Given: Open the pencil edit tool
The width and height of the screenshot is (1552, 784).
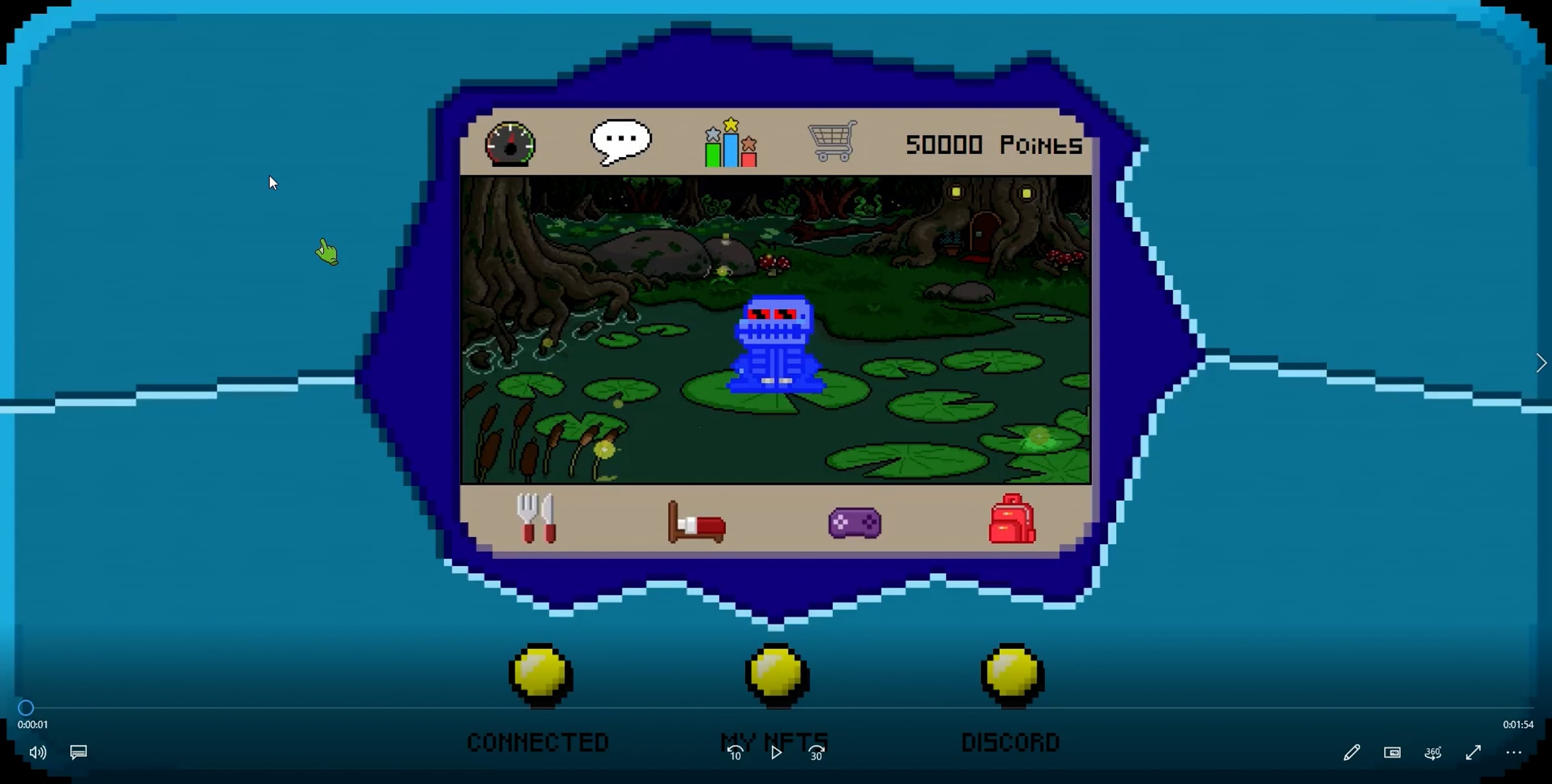Looking at the screenshot, I should click(1352, 752).
